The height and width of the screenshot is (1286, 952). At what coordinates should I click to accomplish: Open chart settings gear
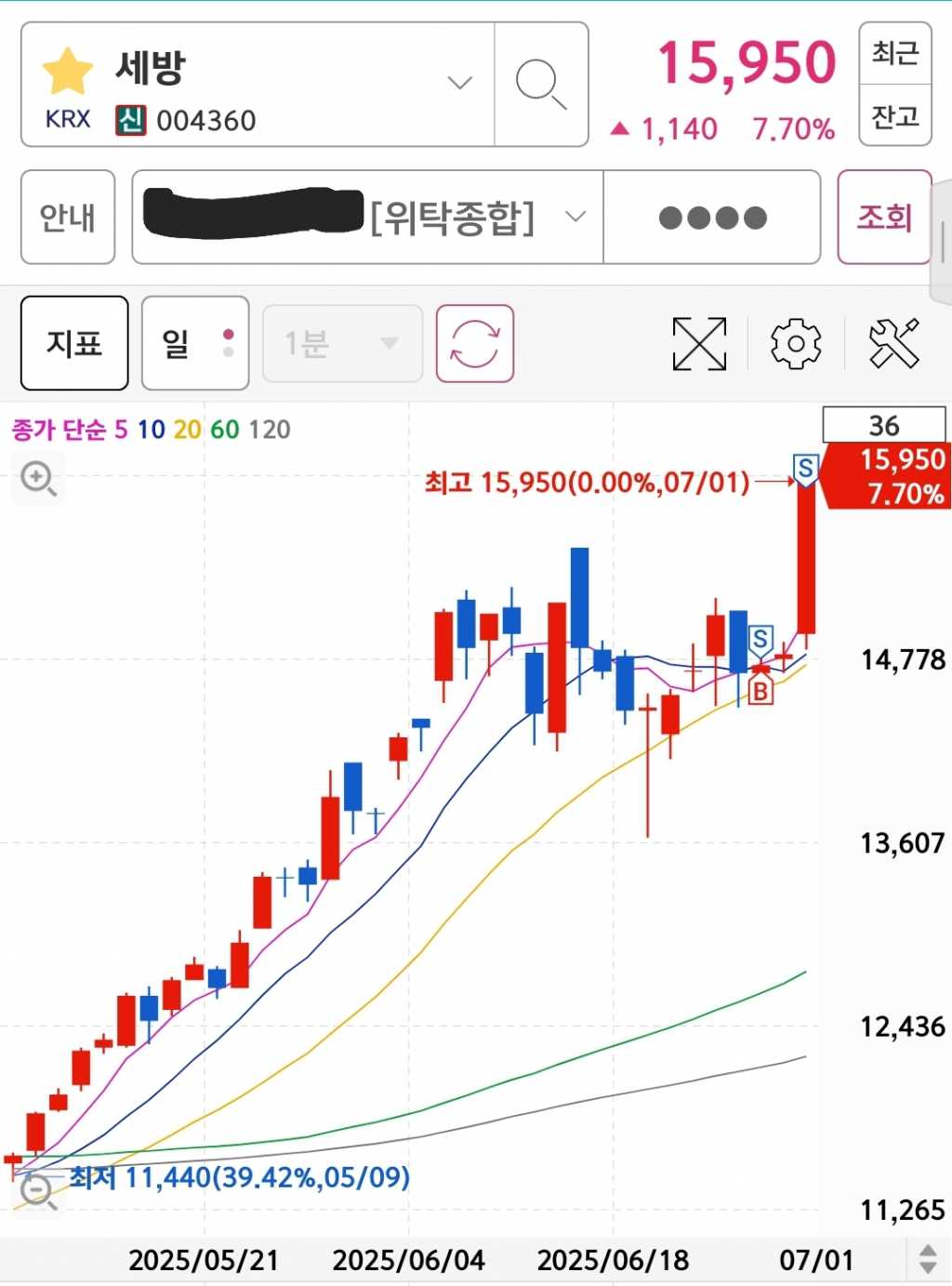(x=796, y=343)
